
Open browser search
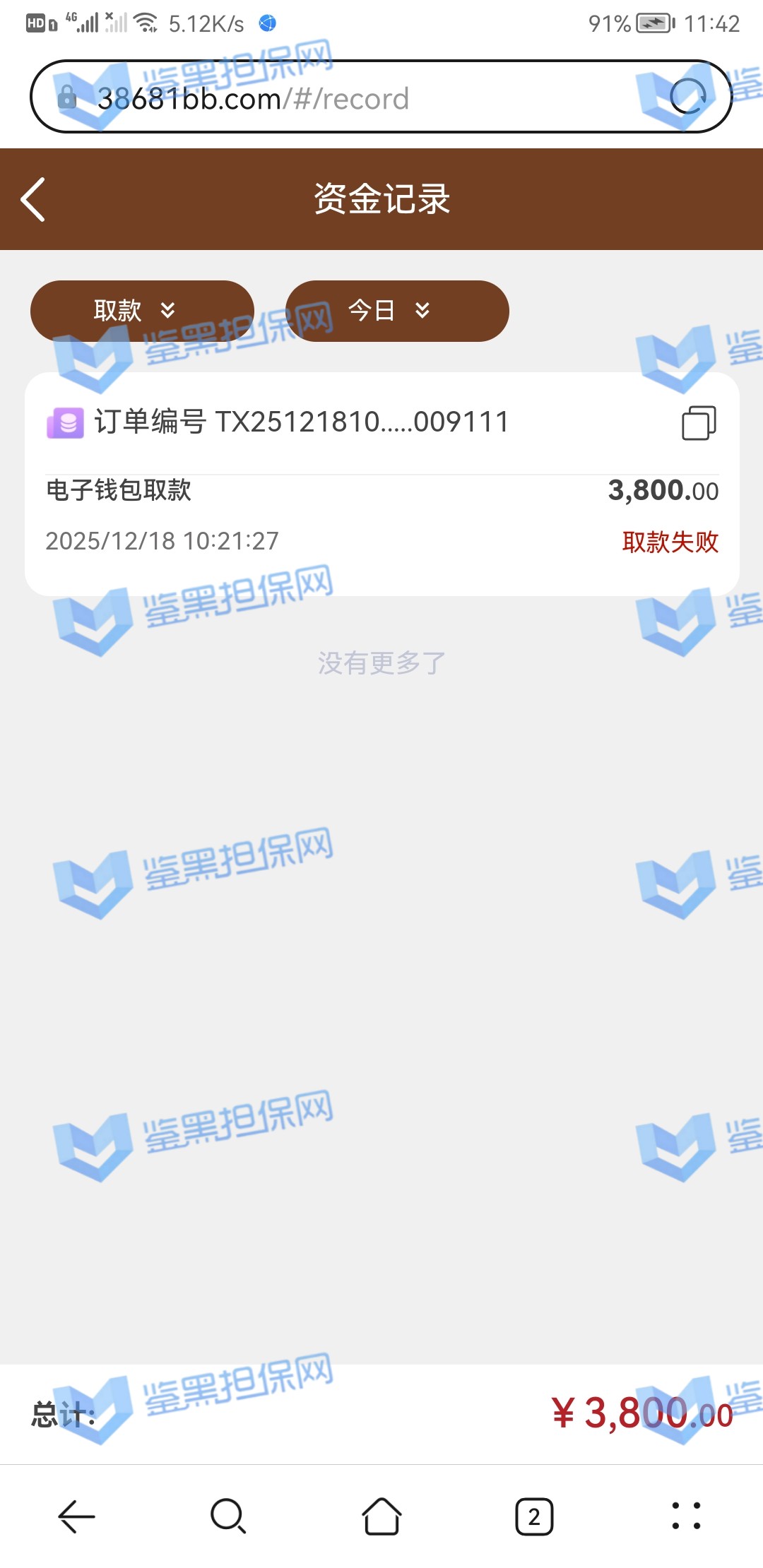(228, 1516)
